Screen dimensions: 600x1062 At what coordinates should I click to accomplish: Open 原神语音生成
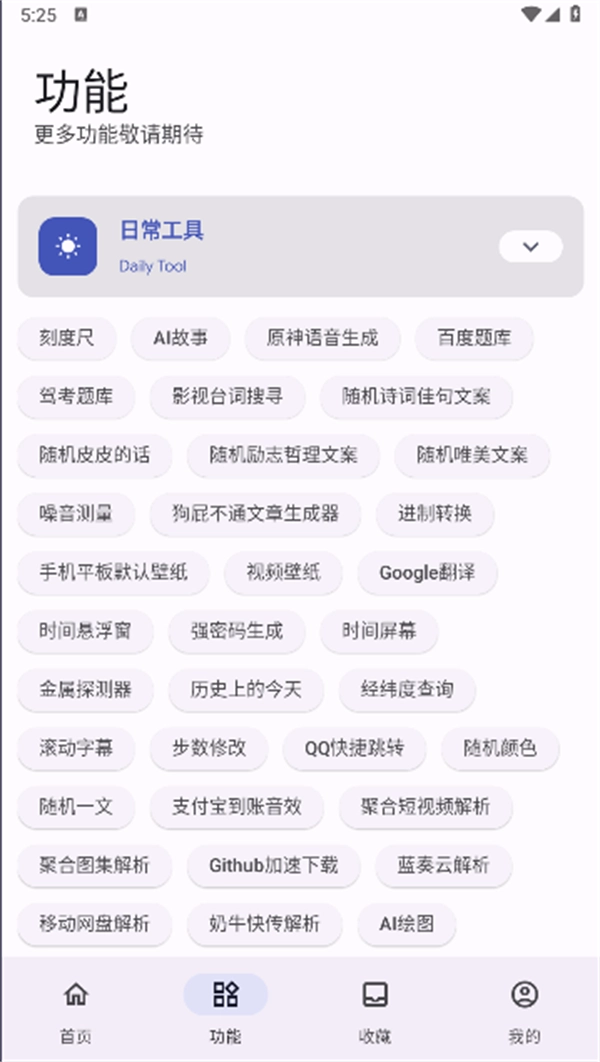pos(322,338)
